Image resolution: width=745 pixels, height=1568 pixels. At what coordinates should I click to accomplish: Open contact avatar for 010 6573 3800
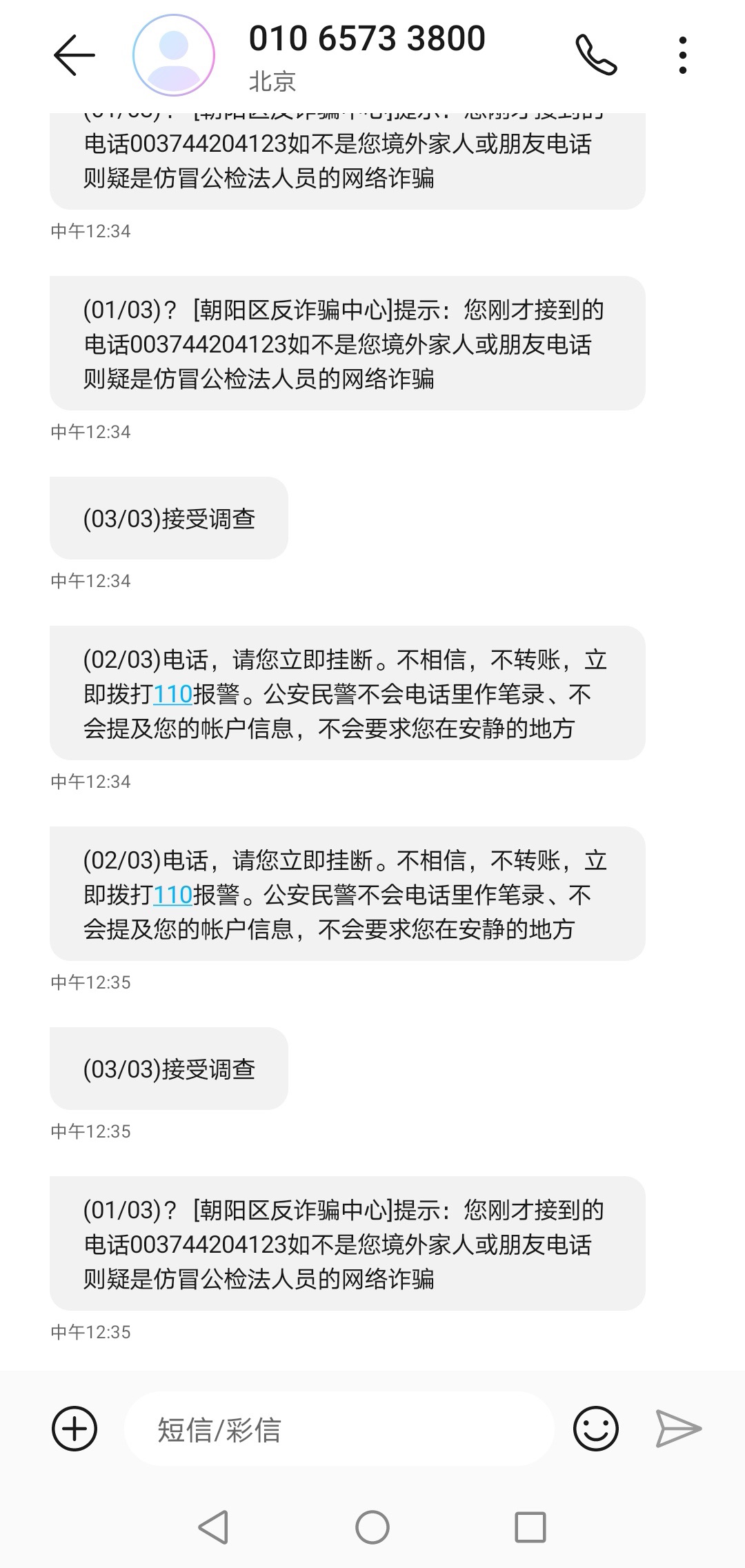tap(174, 55)
